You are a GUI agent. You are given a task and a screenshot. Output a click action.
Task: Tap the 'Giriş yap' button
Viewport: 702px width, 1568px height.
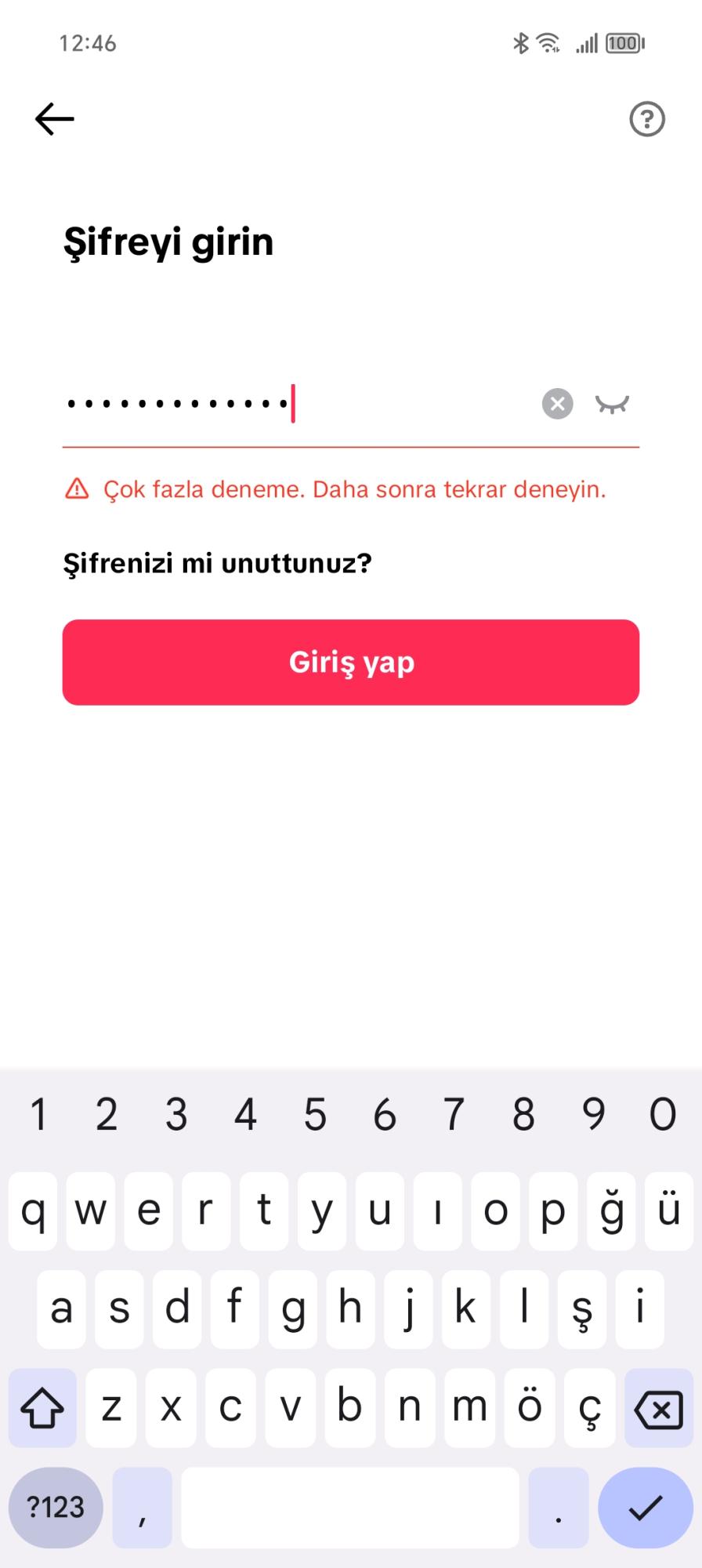[351, 662]
